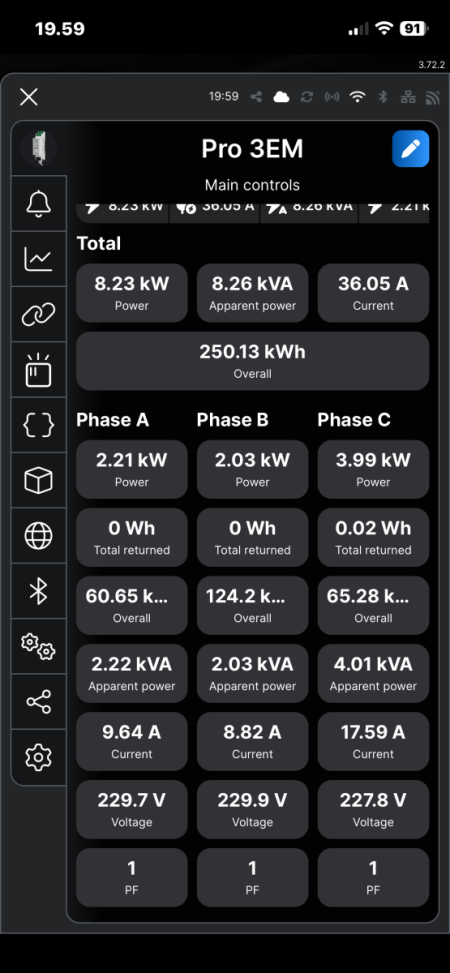Open Bluetooth settings in the sidebar
The image size is (450, 973).
coord(38,591)
